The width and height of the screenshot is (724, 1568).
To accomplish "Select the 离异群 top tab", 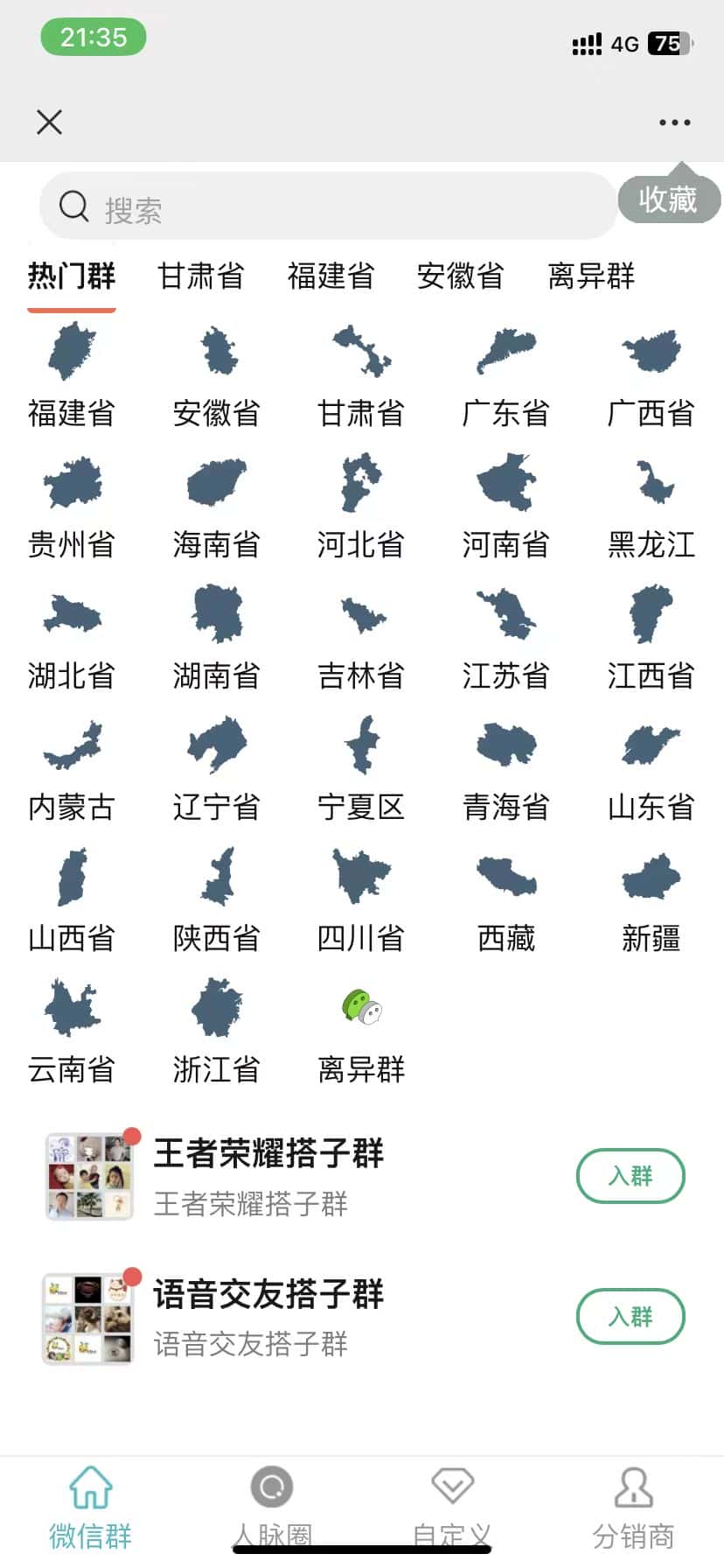I will click(x=591, y=276).
